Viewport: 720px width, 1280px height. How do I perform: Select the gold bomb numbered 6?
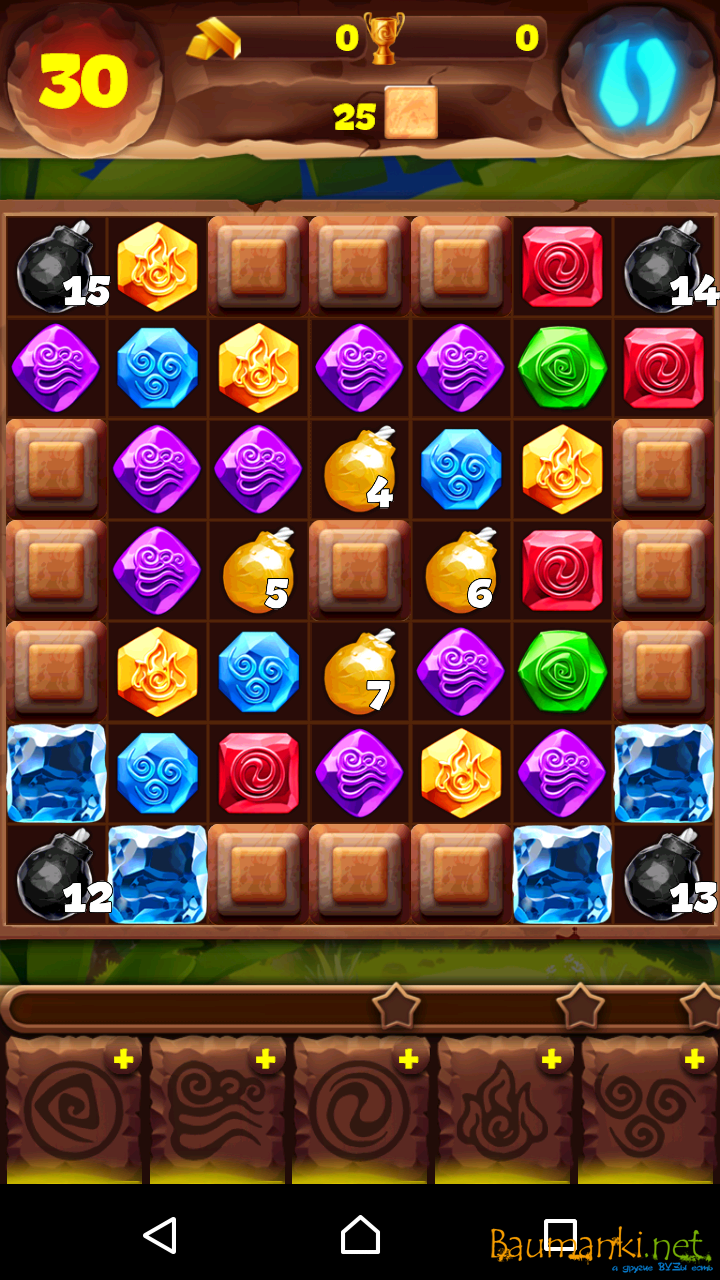tap(461, 570)
